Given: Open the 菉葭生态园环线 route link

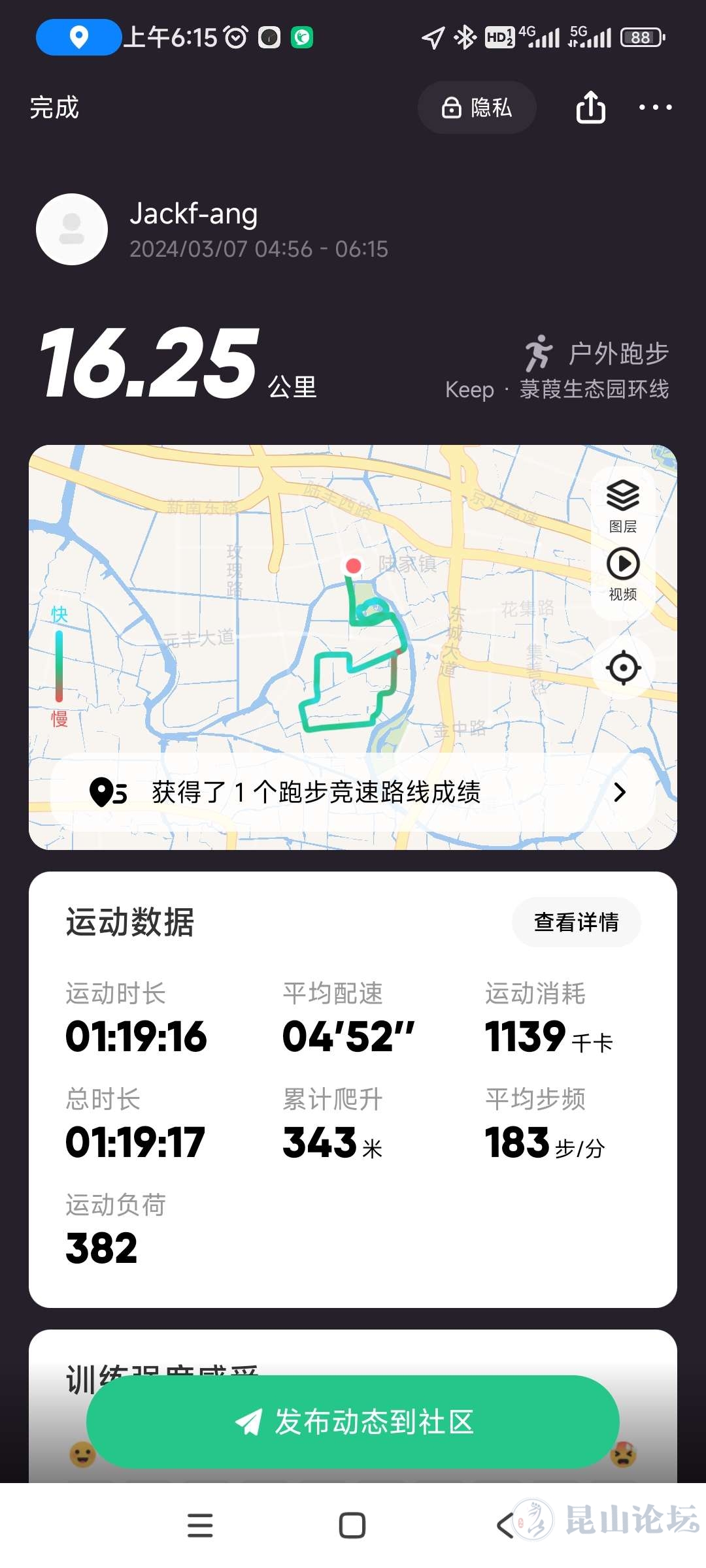Looking at the screenshot, I should [x=594, y=389].
